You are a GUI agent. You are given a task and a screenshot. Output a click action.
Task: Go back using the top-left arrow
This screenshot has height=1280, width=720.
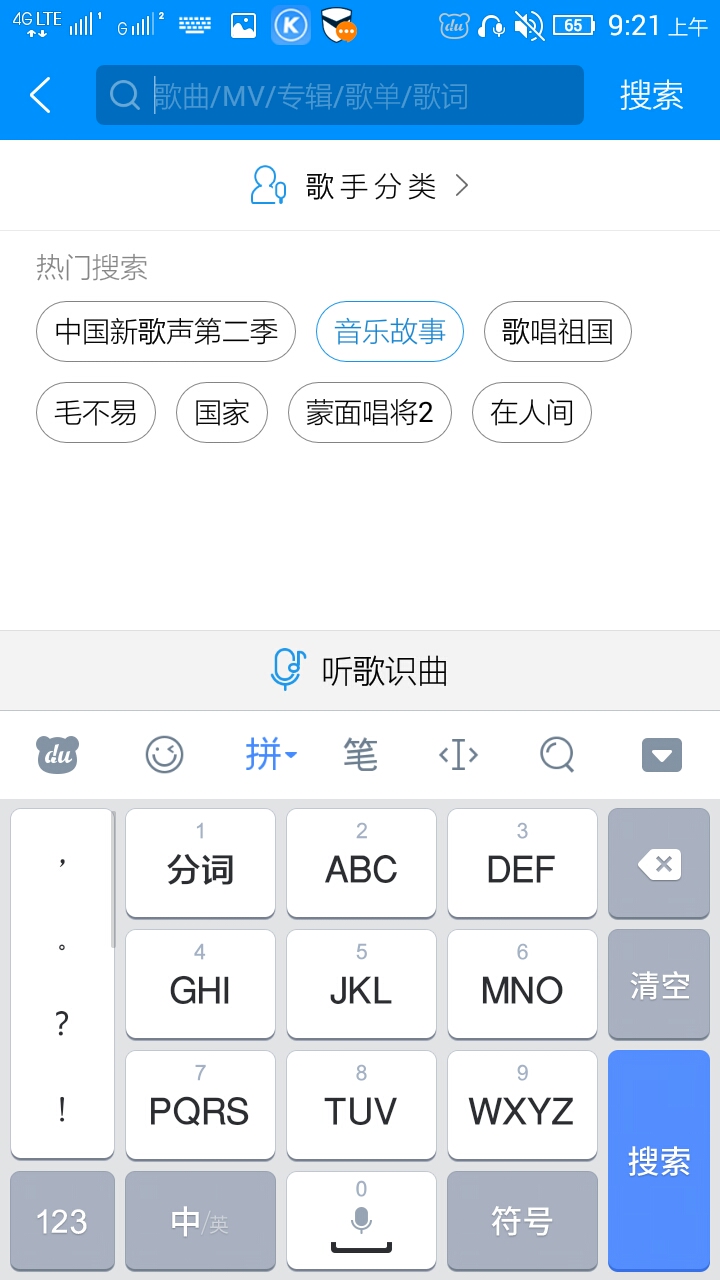(x=40, y=96)
